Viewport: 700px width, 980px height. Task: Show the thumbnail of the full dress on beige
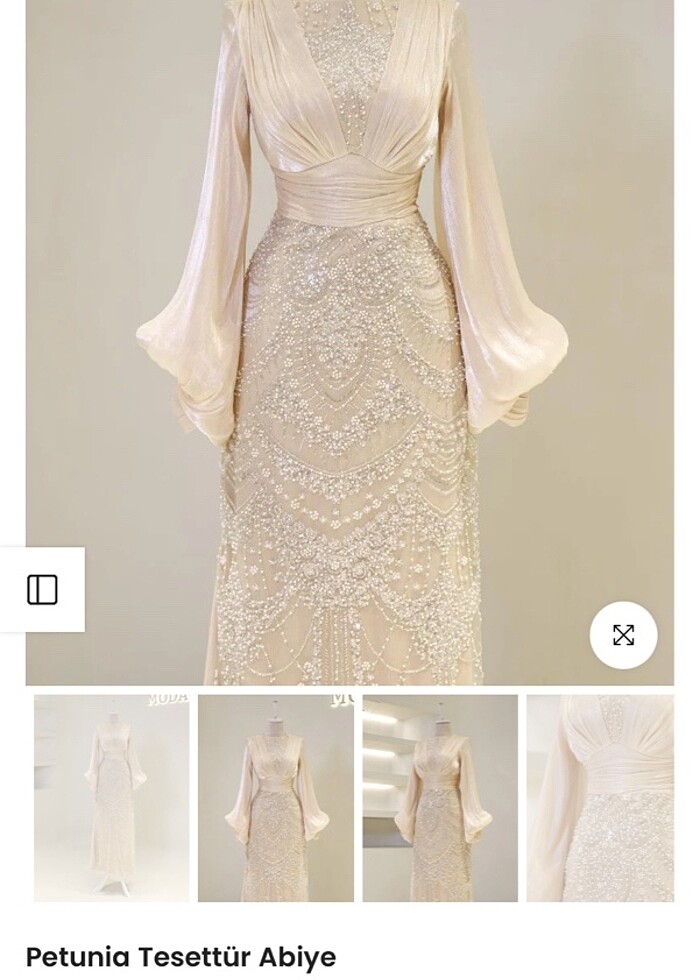[x=276, y=798]
